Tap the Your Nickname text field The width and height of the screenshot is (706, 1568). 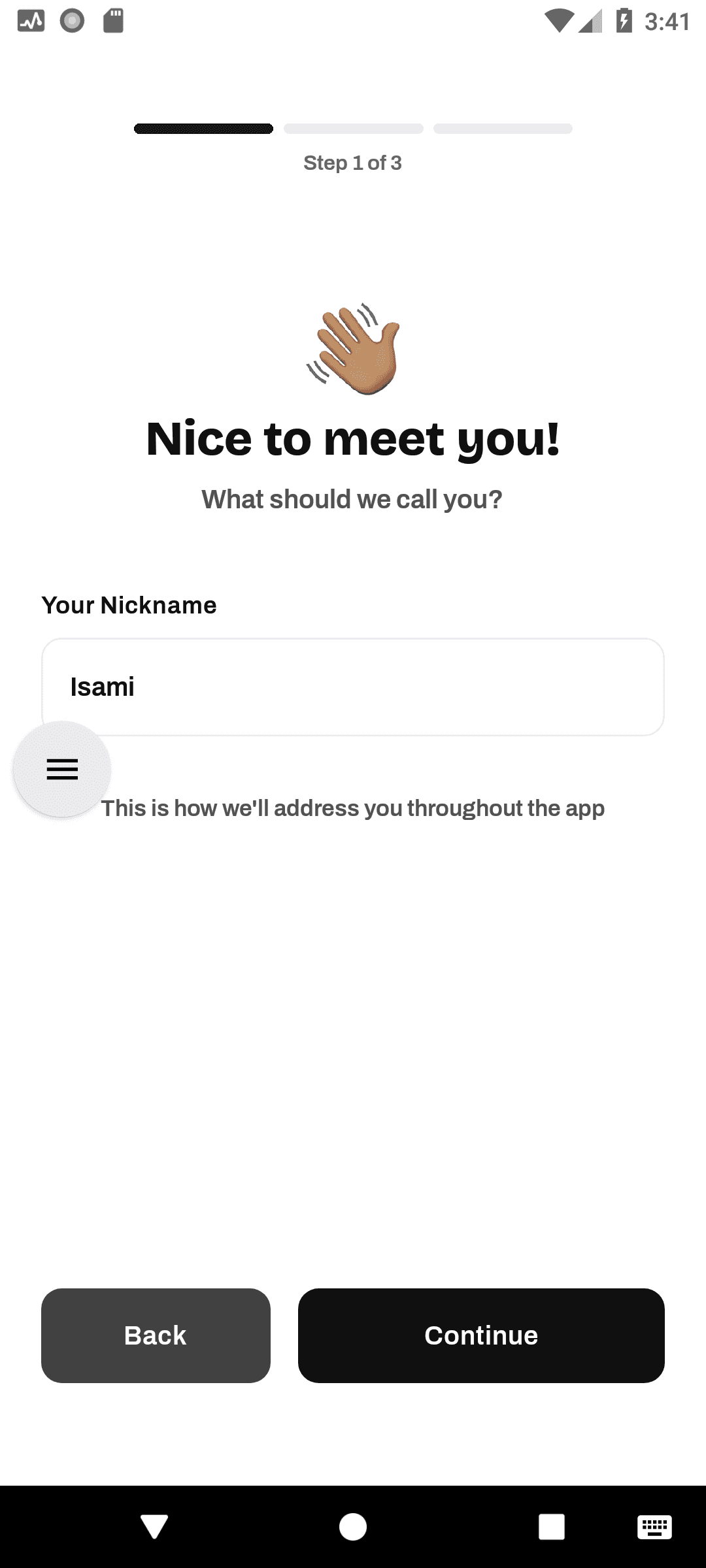(x=353, y=687)
